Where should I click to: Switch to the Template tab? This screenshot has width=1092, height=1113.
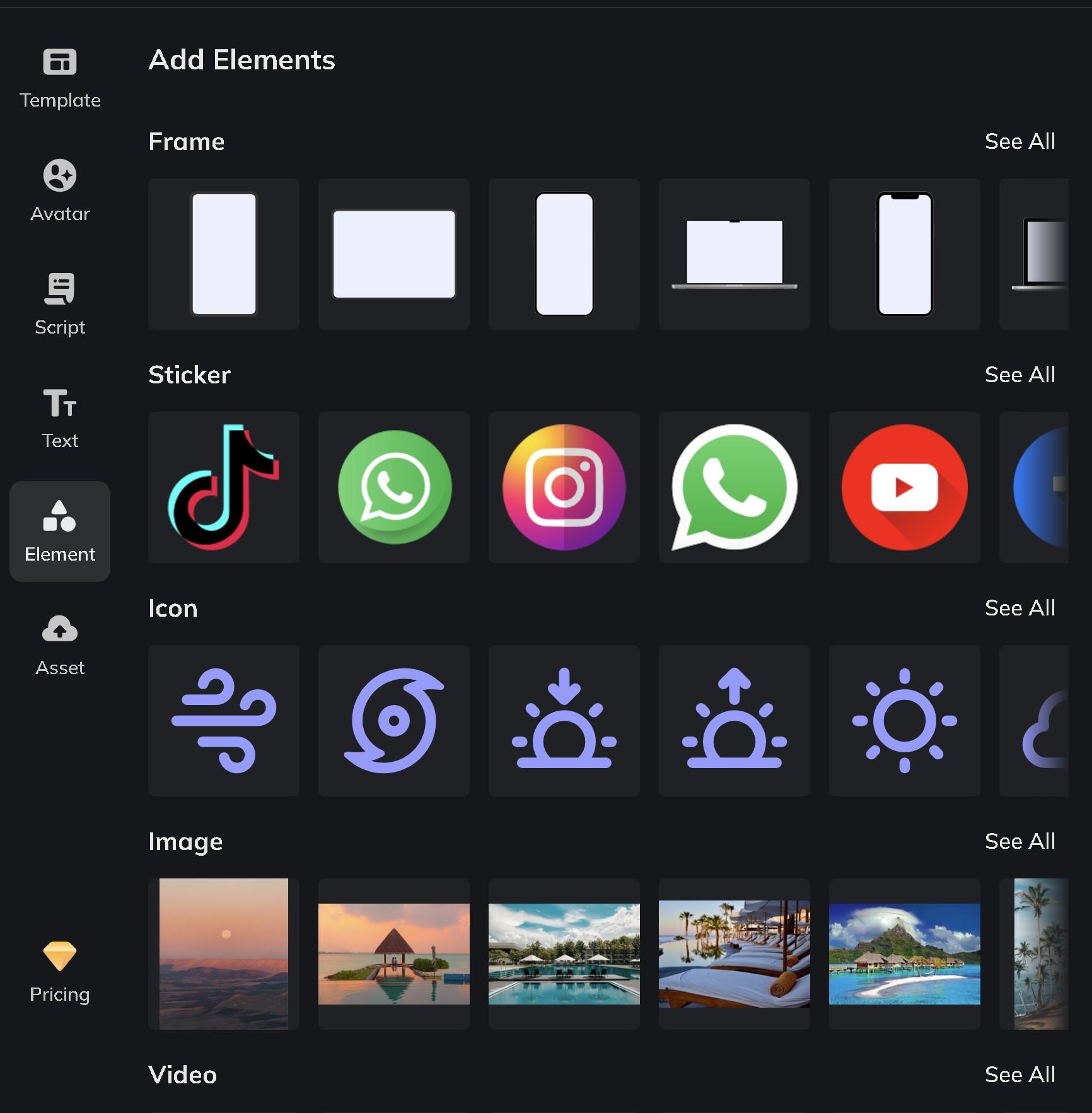(x=60, y=78)
